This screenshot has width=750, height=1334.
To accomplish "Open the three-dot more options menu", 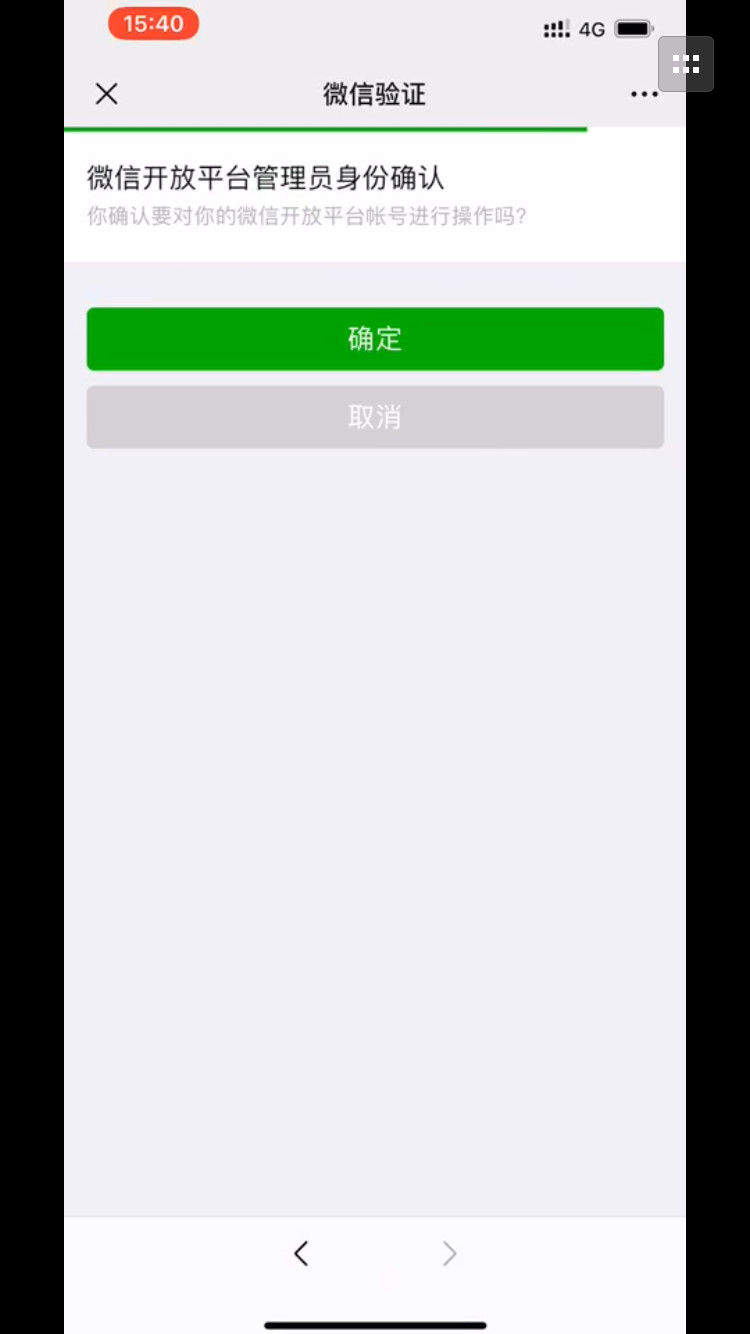I will tap(644, 95).
